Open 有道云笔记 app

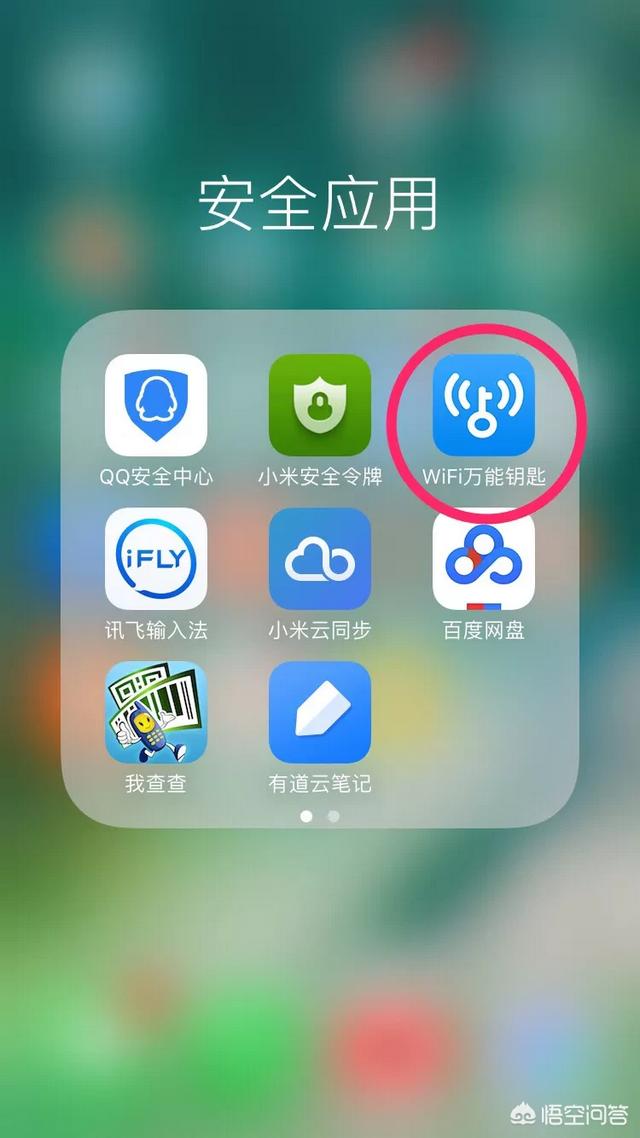point(320,712)
